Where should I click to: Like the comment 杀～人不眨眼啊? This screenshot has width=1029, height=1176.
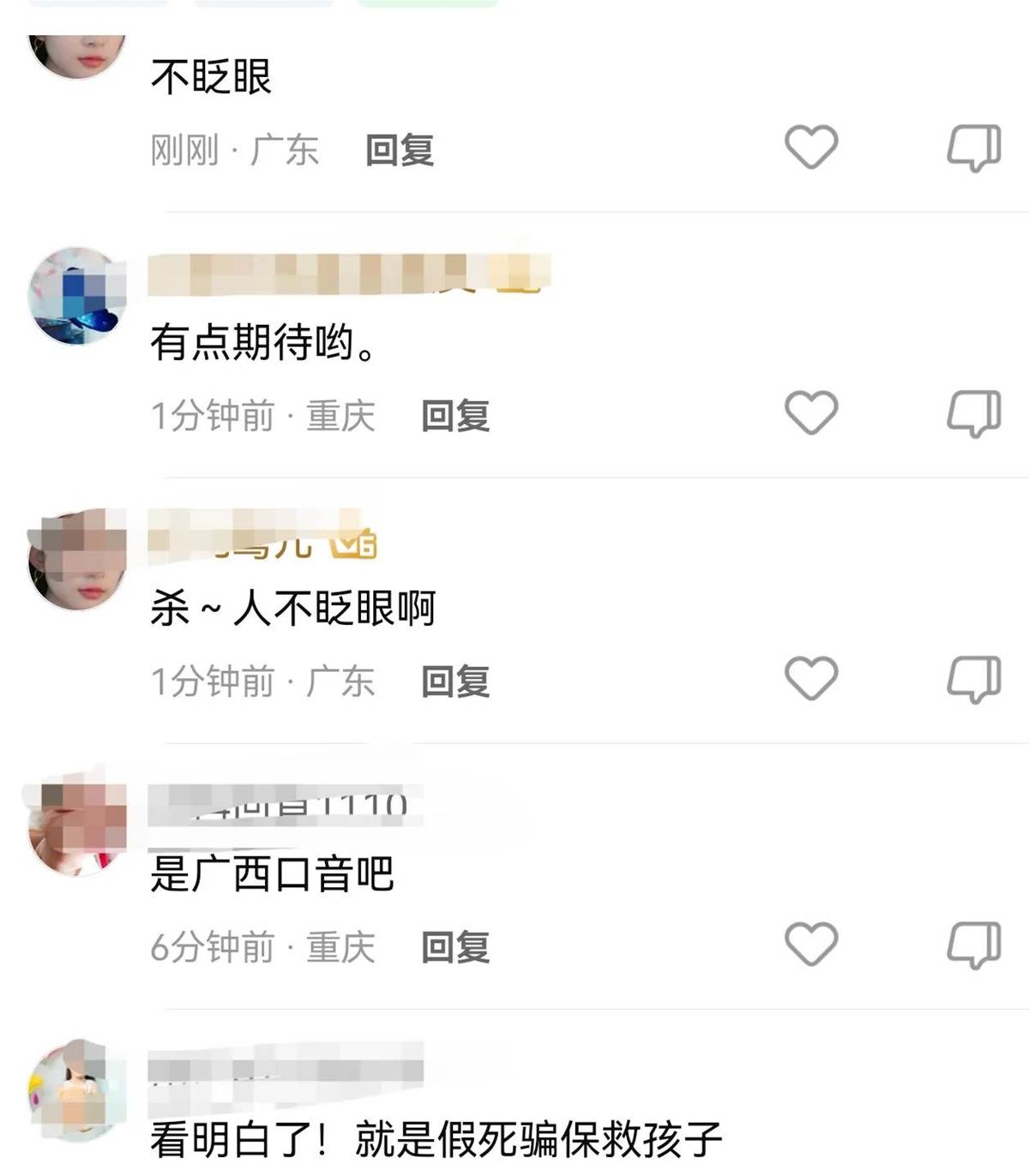[x=811, y=679]
